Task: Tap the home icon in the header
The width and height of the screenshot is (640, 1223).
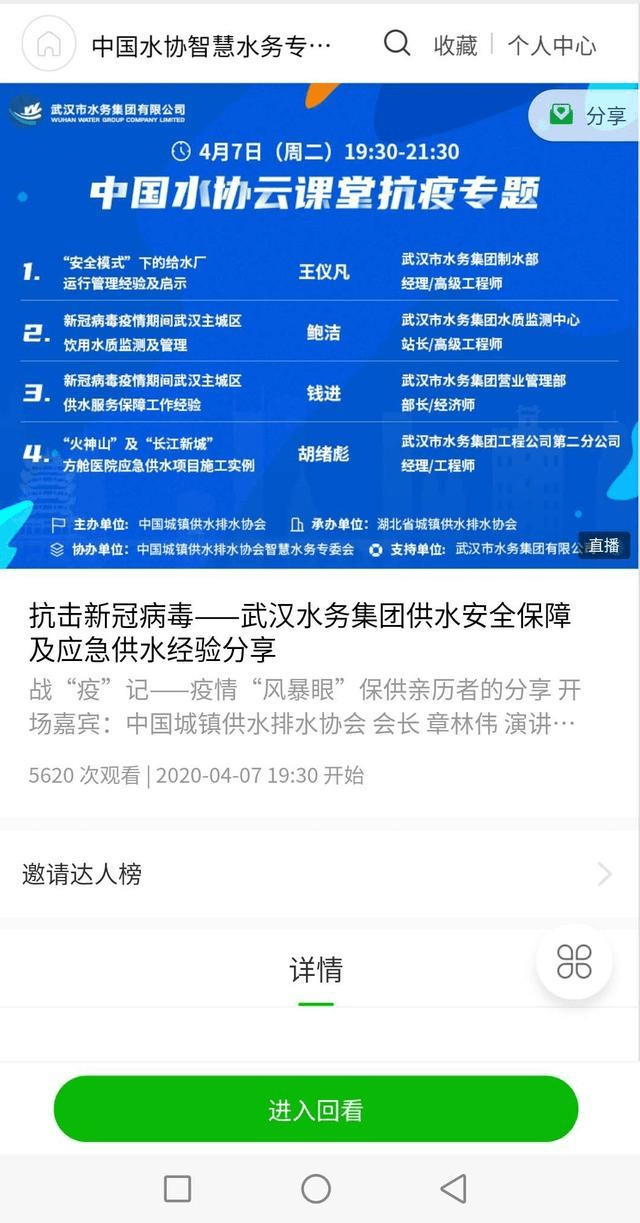Action: pyautogui.click(x=48, y=44)
